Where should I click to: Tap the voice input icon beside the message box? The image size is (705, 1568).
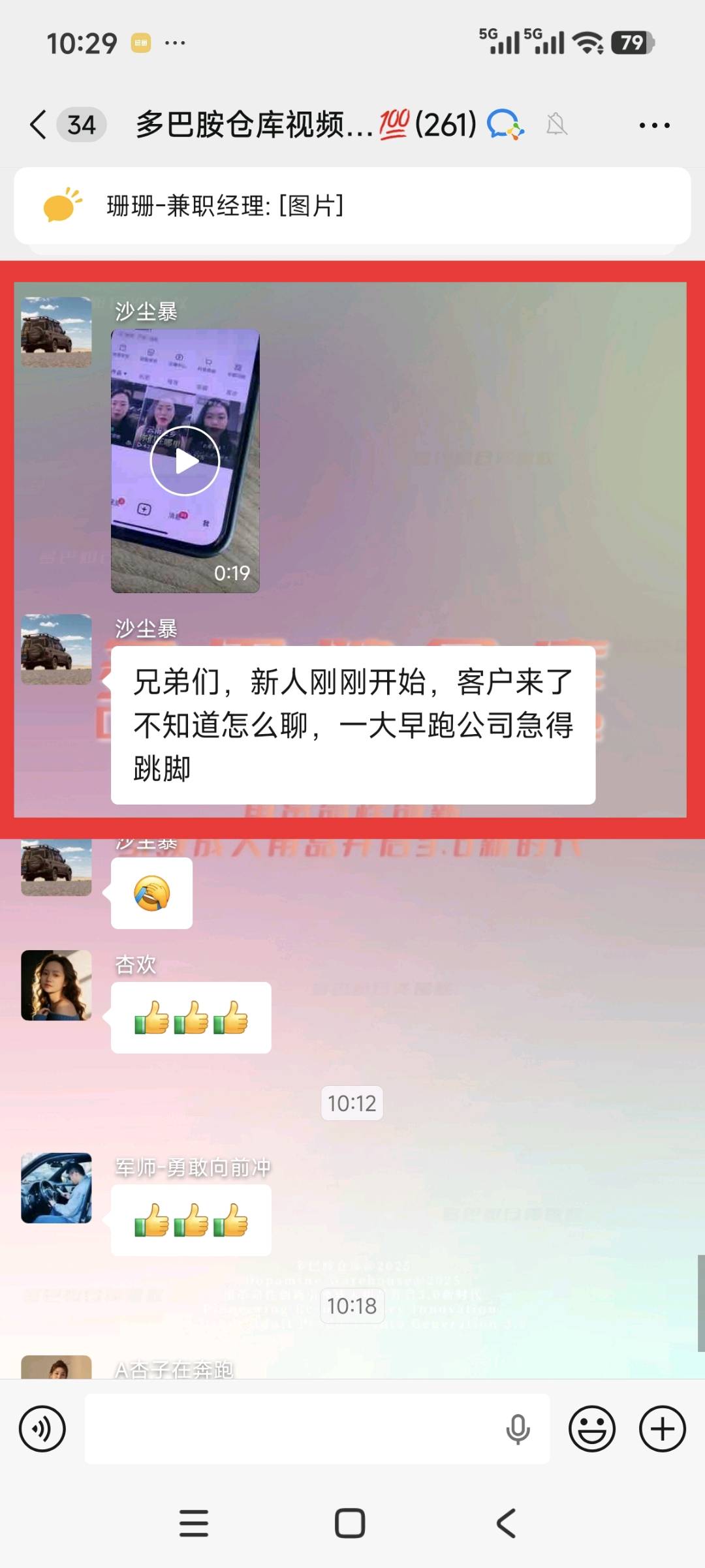click(41, 1428)
